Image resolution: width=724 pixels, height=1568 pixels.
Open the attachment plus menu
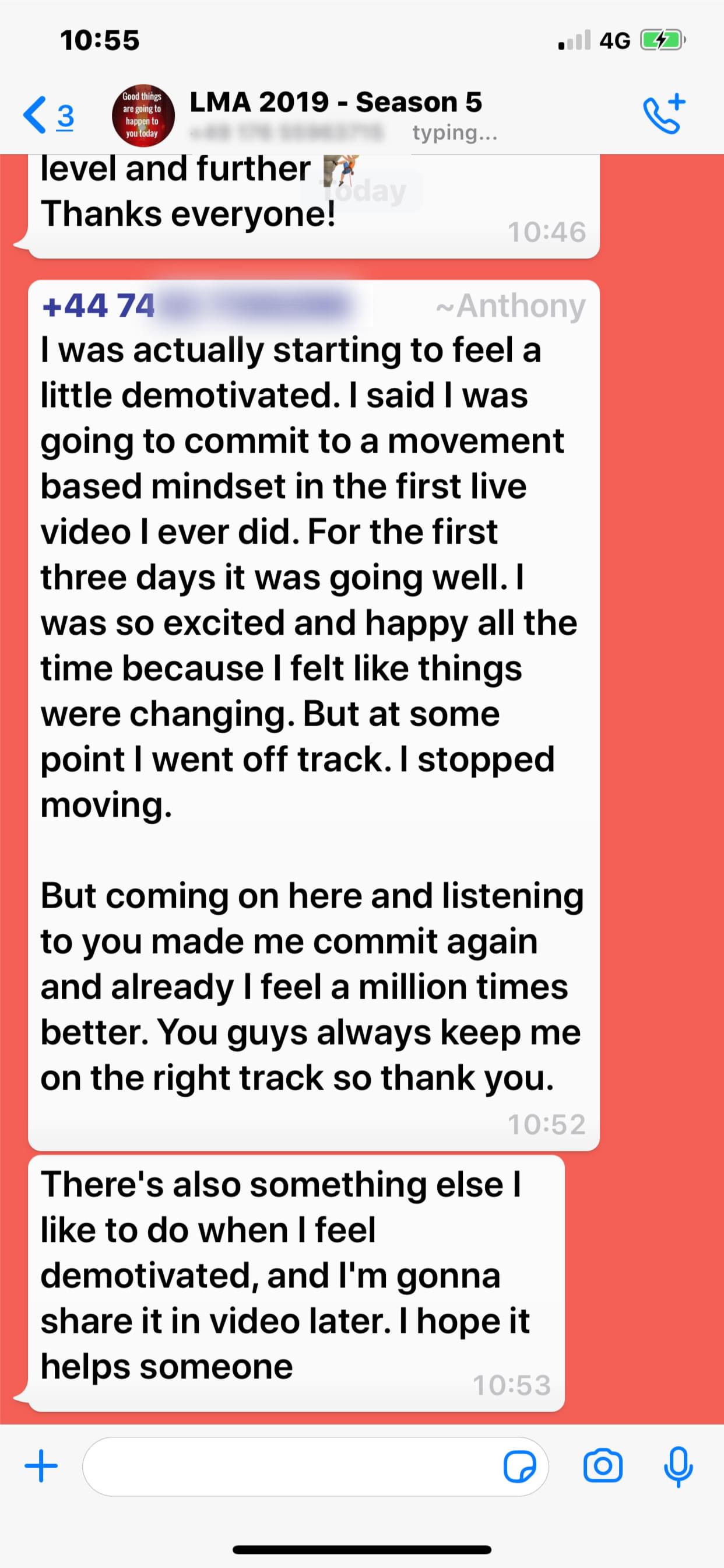coord(41,1466)
